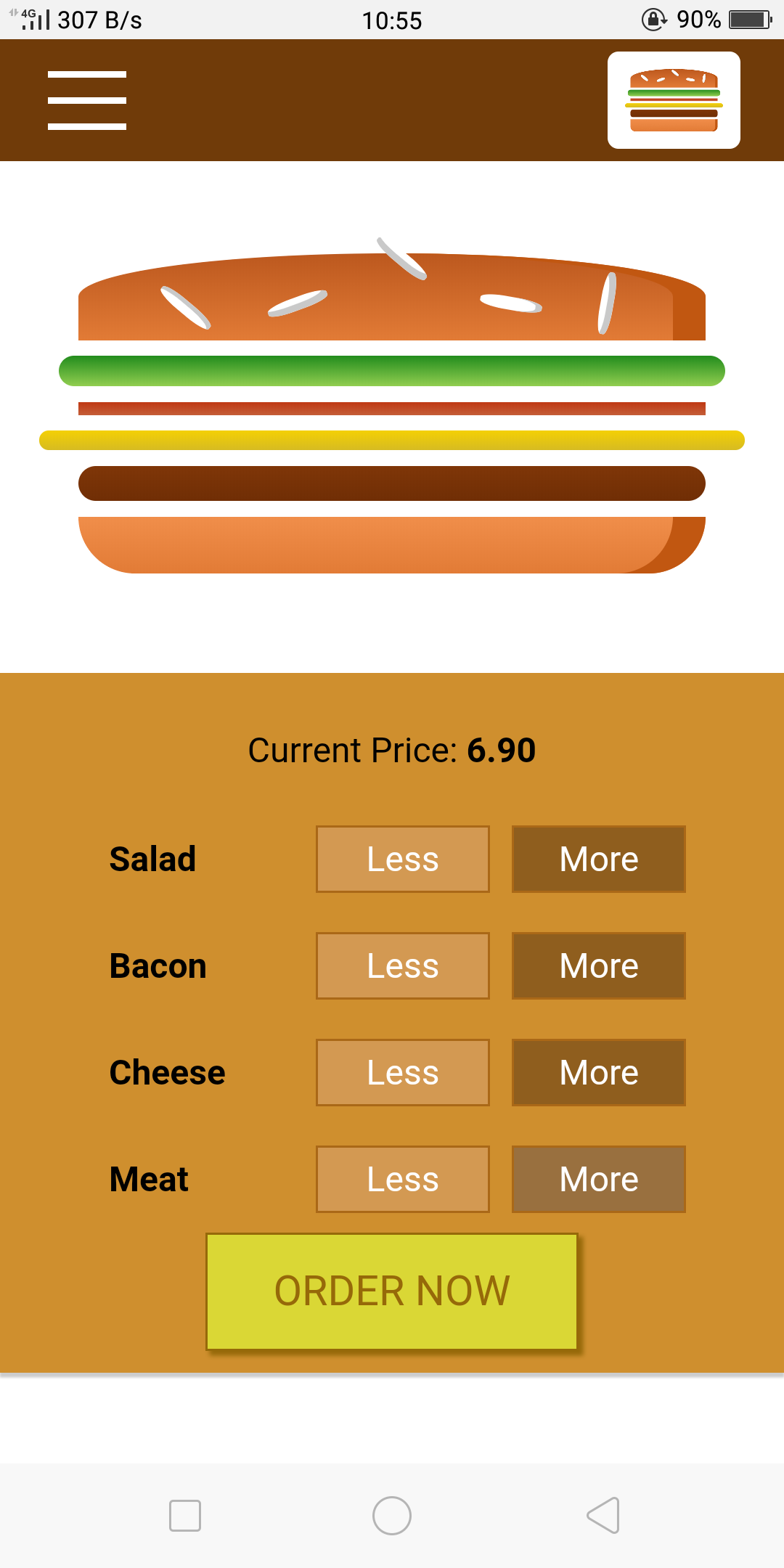
Task: Add more Meat to the burger
Action: pos(599,1180)
